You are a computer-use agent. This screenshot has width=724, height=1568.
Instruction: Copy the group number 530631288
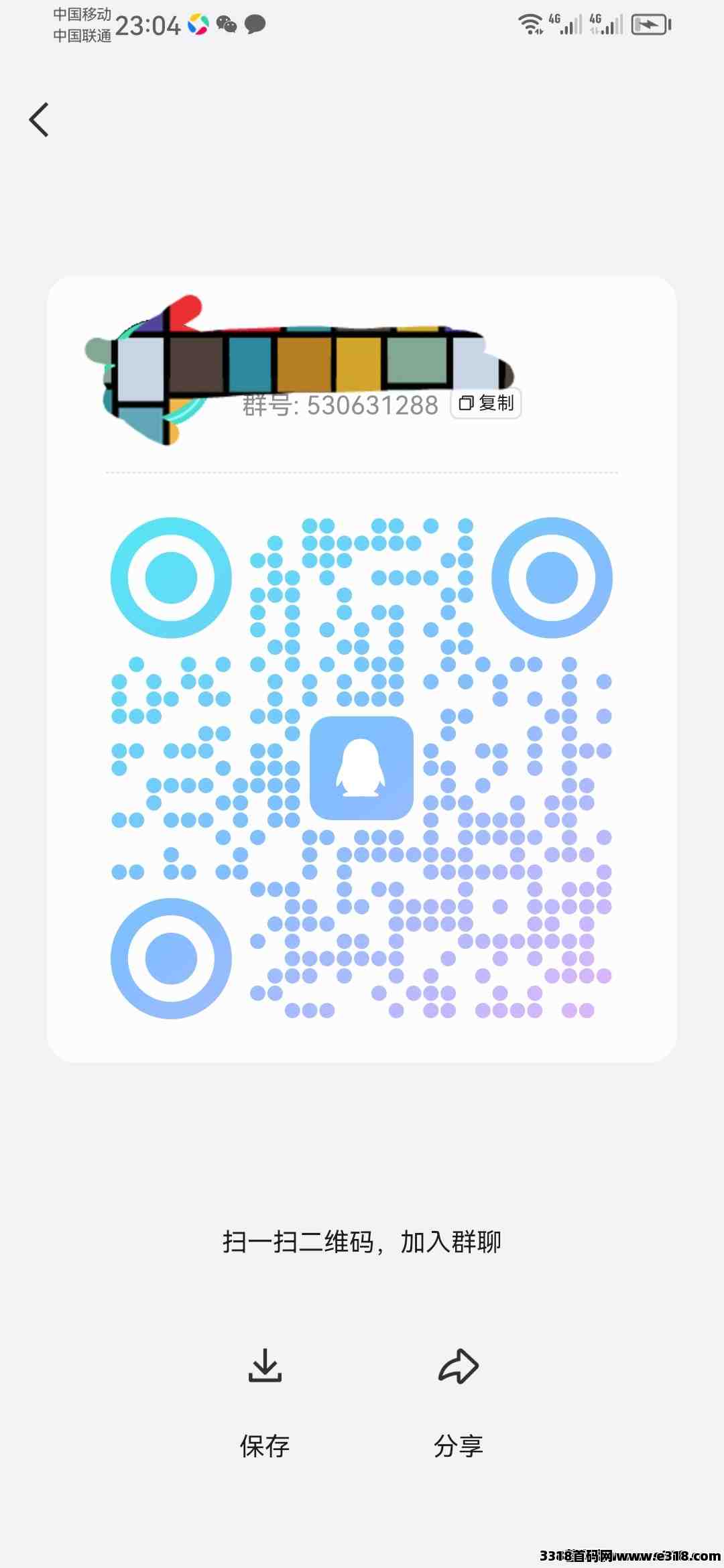tap(486, 403)
